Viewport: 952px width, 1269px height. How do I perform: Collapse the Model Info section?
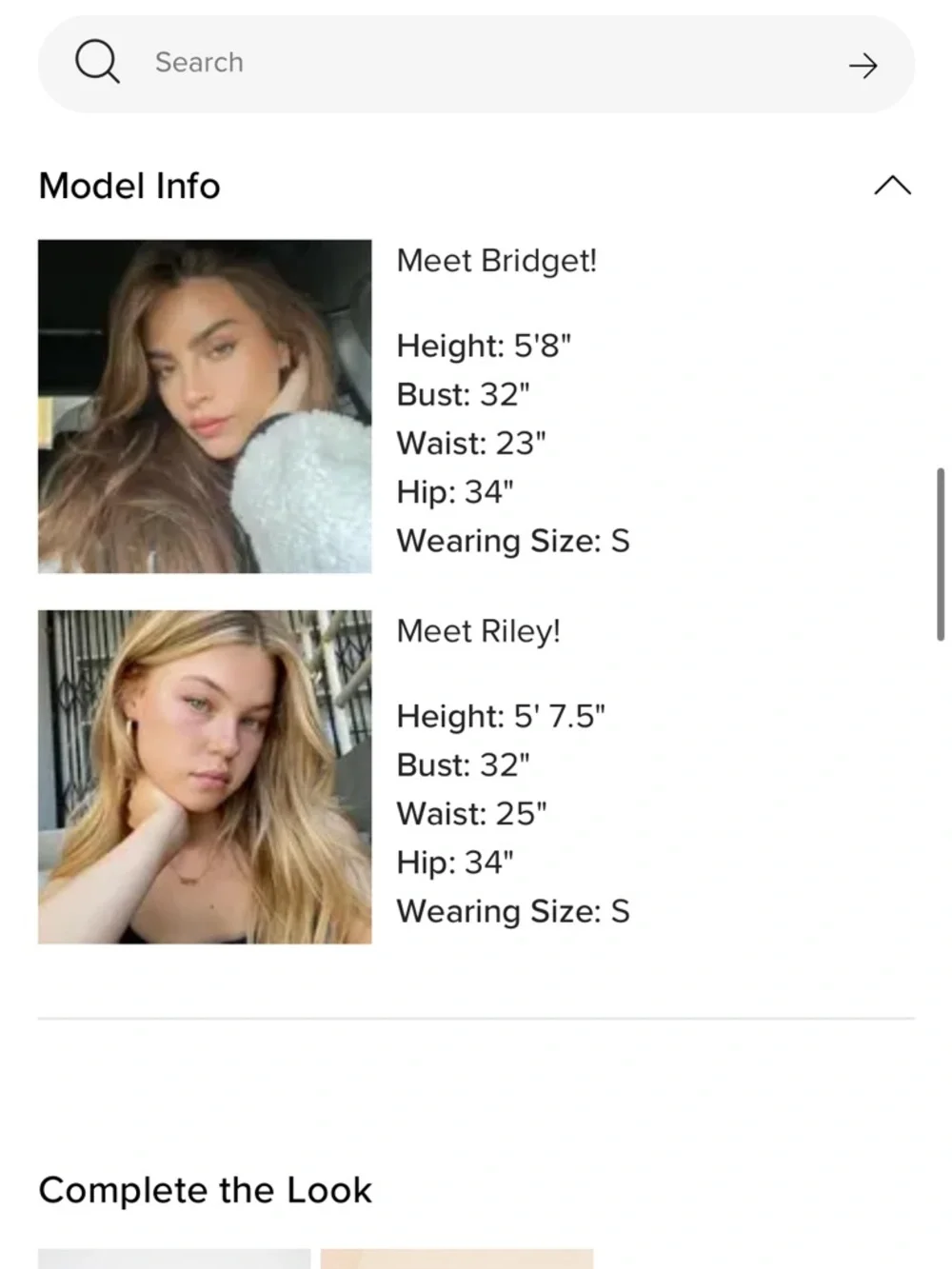tap(892, 186)
